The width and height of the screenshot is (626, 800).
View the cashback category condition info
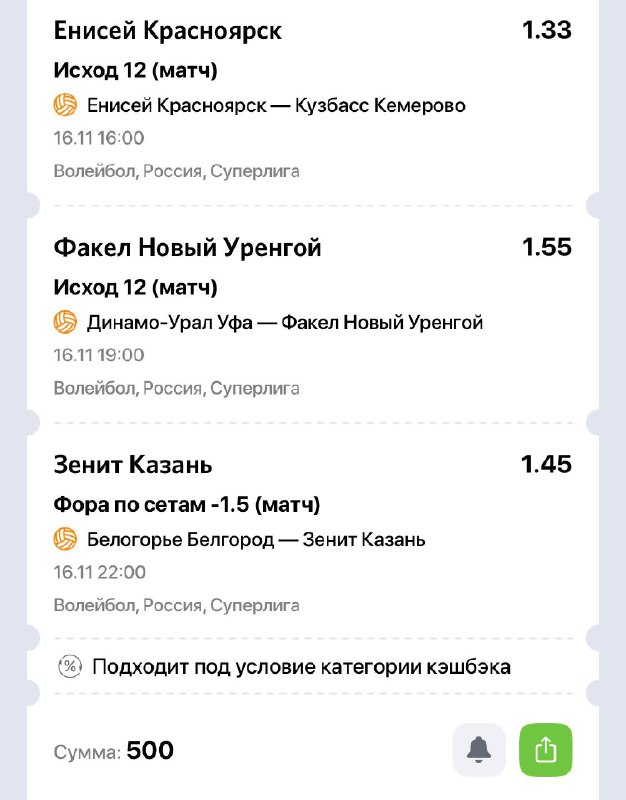click(x=300, y=666)
